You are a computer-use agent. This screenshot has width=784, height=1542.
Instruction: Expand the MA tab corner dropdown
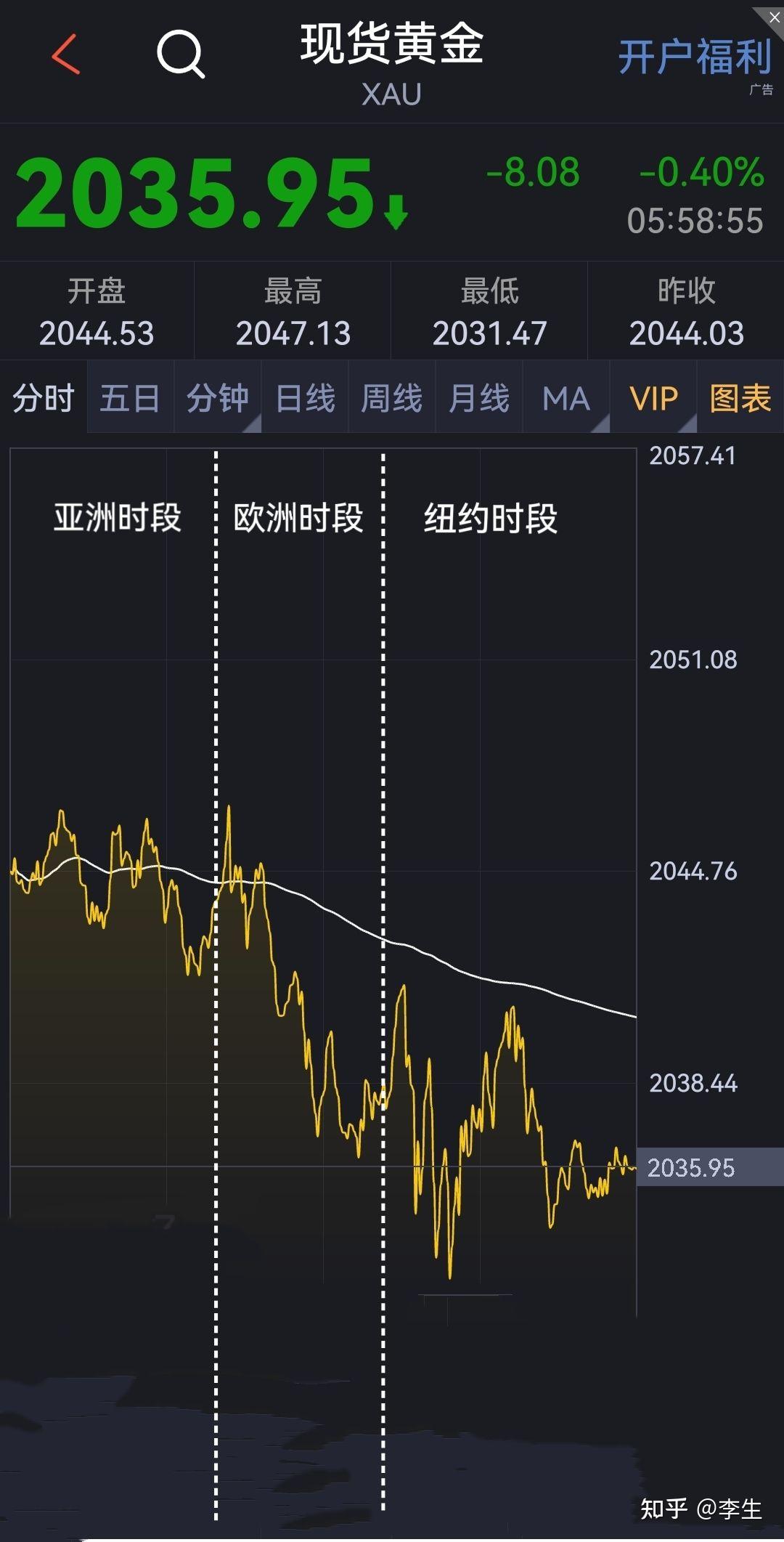[x=605, y=425]
